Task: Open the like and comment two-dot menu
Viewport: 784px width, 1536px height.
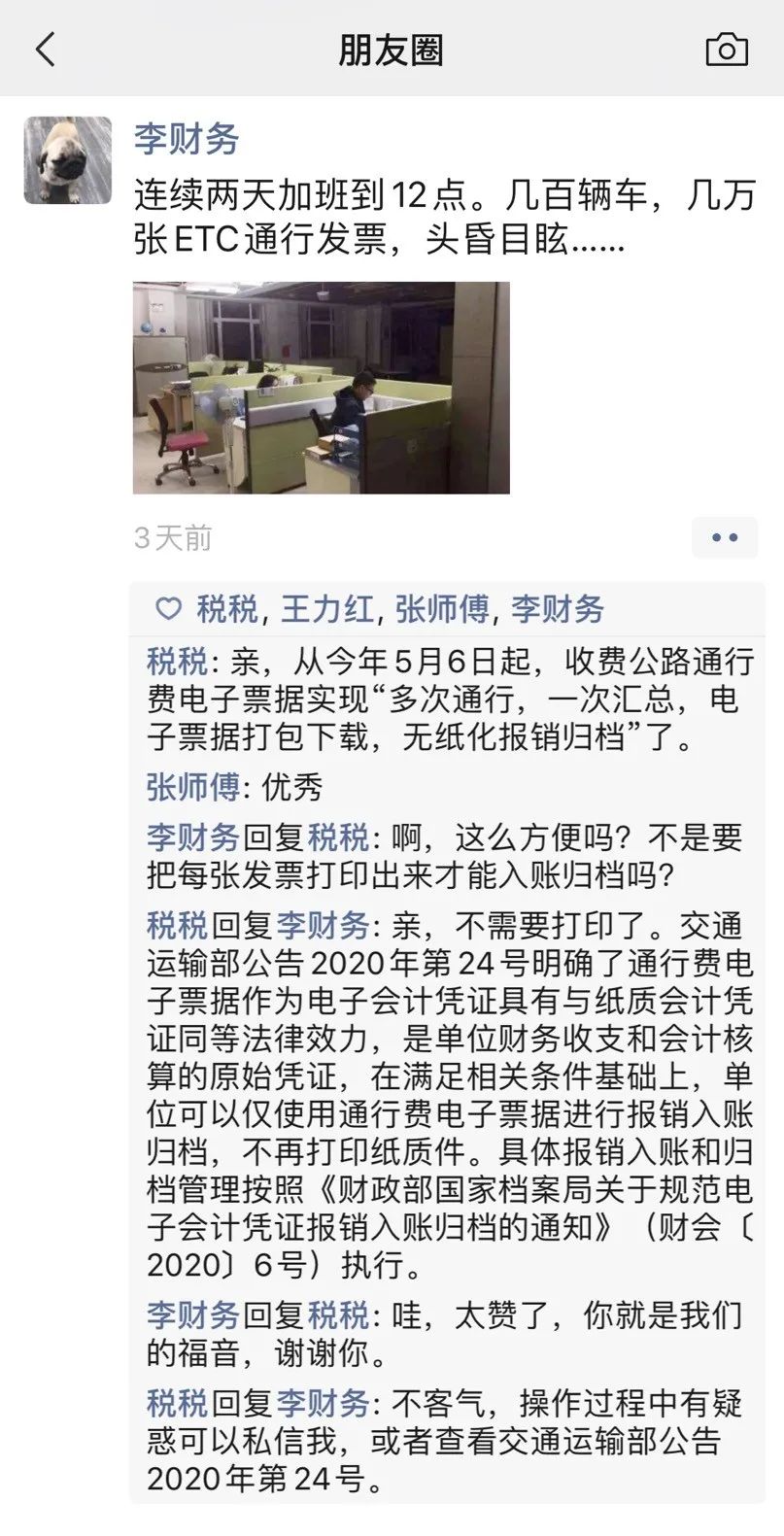Action: click(725, 537)
